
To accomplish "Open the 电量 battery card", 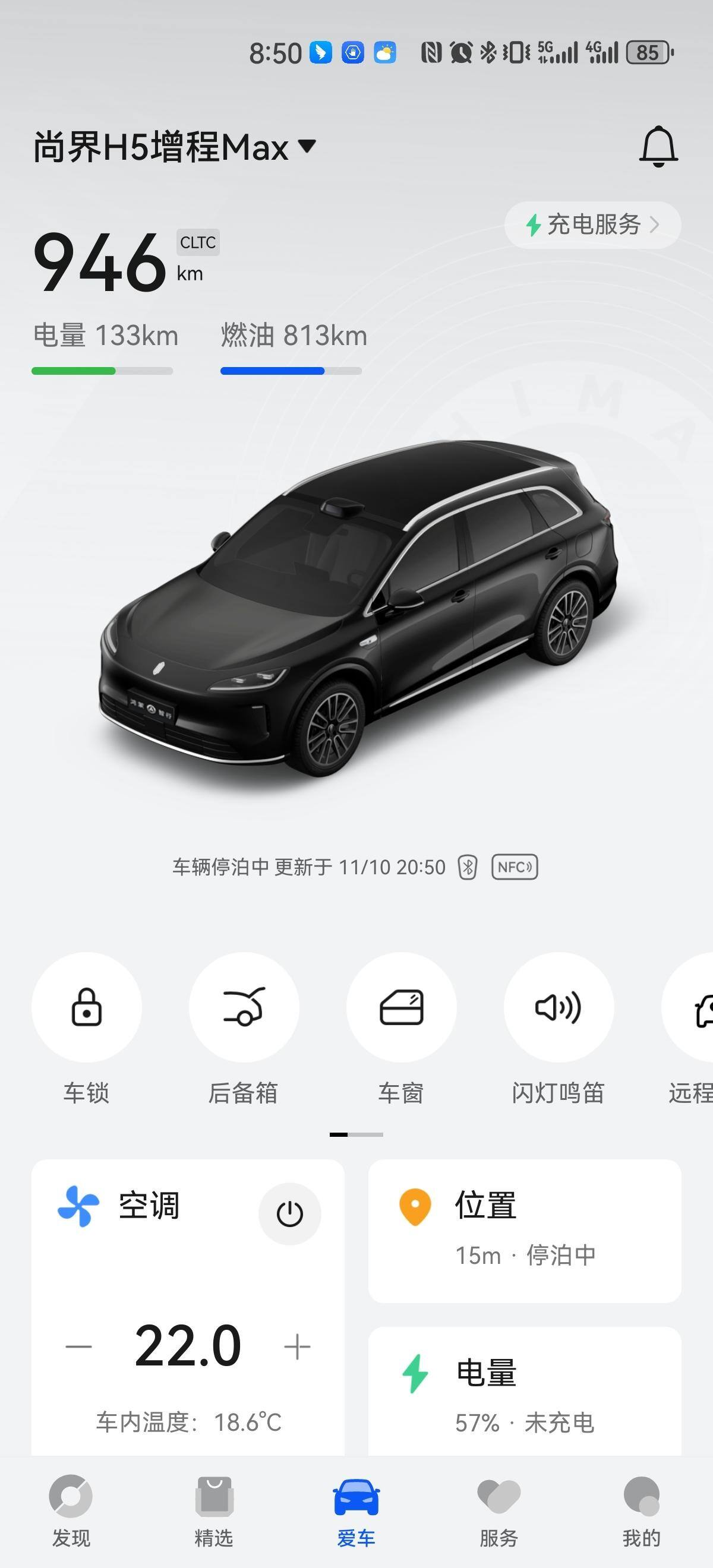I will click(524, 1394).
